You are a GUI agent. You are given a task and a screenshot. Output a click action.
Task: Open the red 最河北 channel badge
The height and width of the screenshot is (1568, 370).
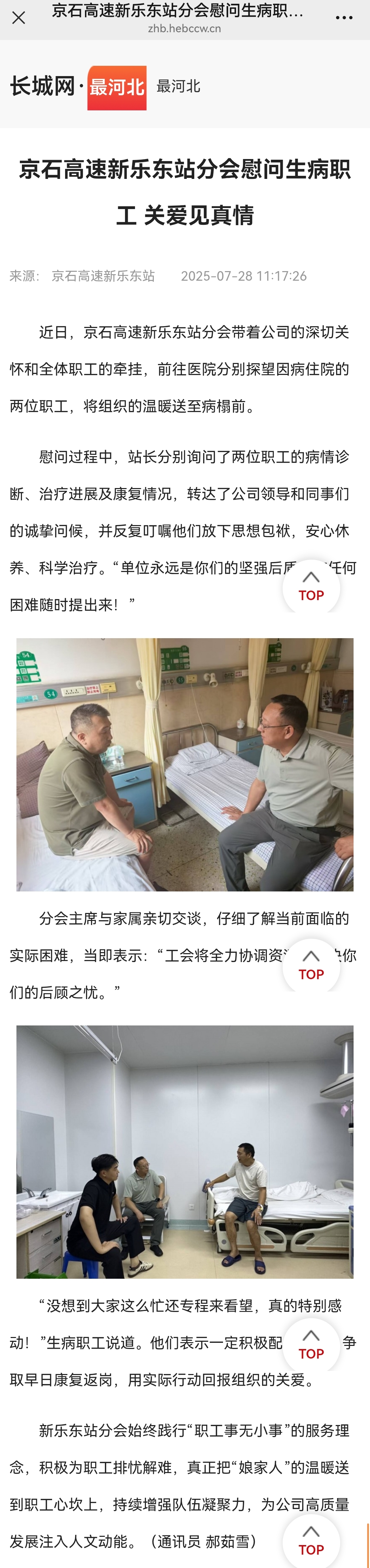117,88
